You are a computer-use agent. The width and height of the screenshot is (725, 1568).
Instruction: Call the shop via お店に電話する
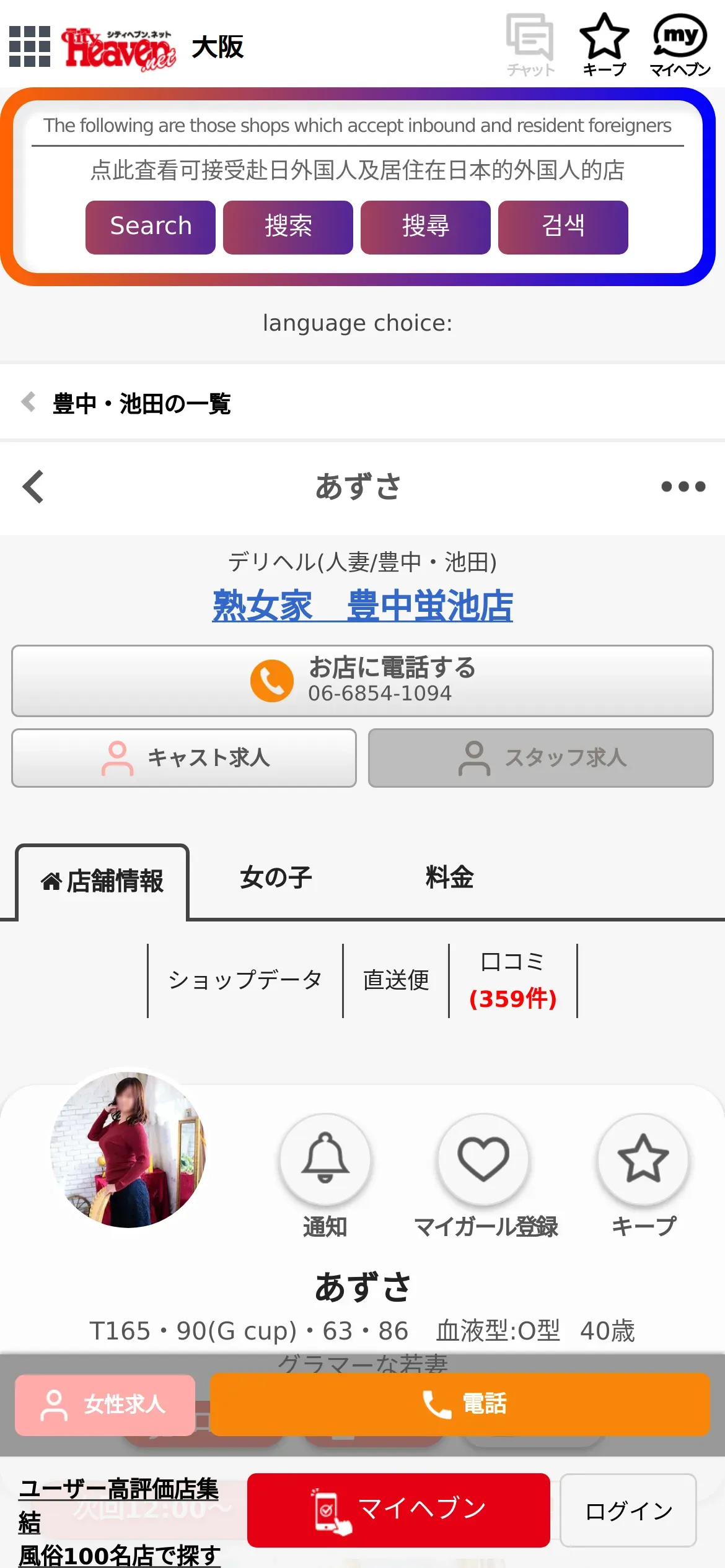(362, 681)
